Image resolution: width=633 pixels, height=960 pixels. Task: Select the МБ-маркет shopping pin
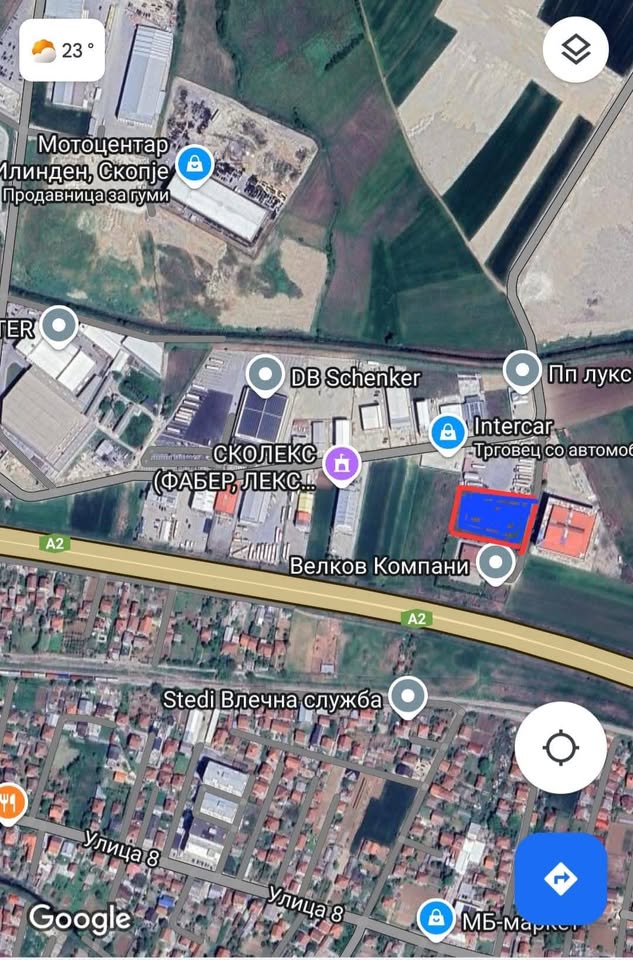[x=436, y=918]
